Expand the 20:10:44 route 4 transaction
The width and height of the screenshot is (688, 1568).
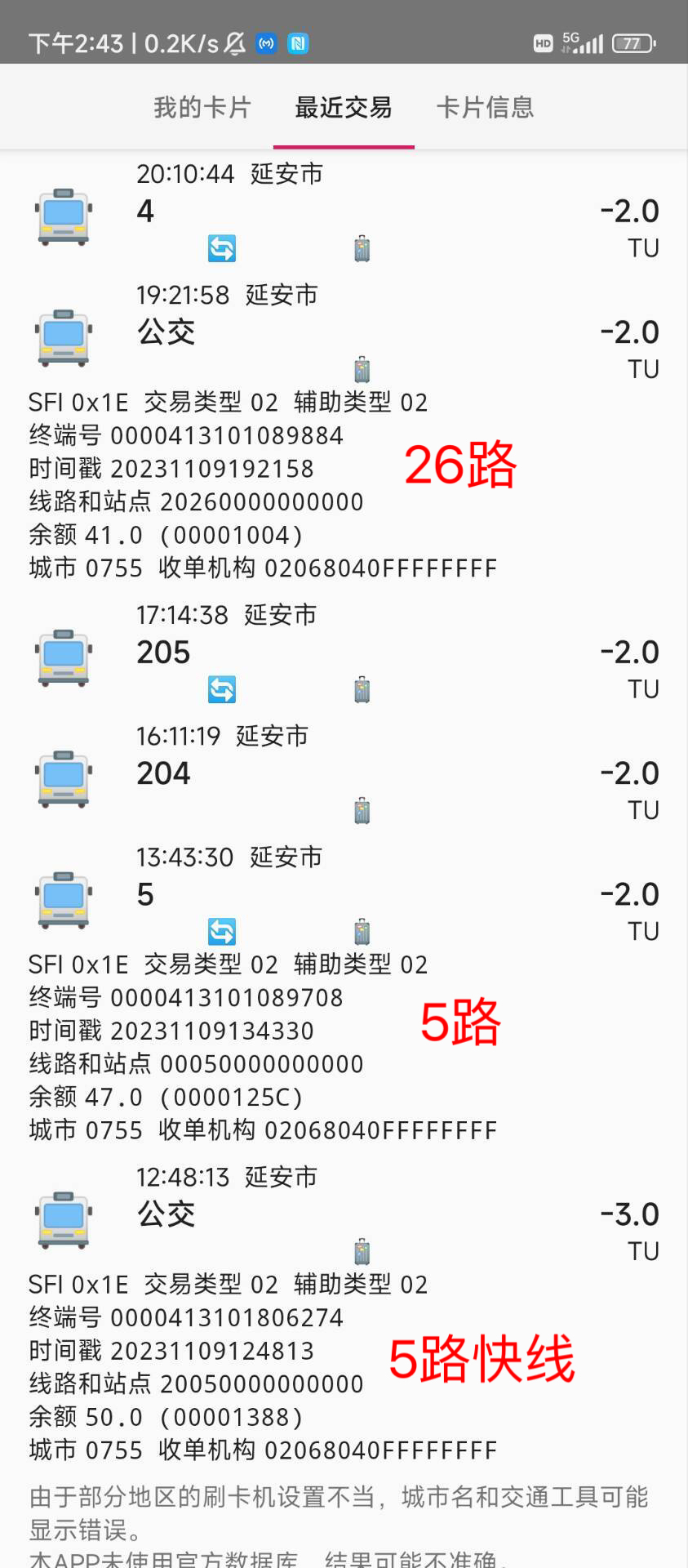(x=344, y=212)
